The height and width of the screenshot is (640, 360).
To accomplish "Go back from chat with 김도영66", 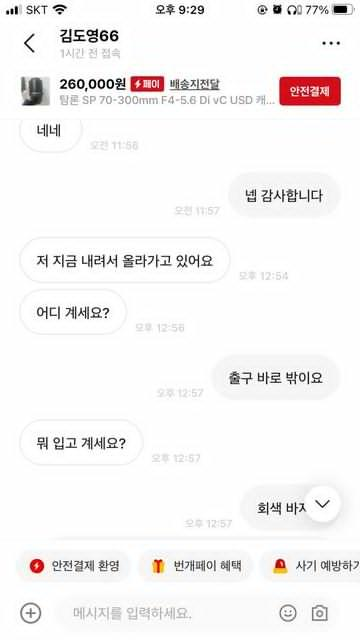I will point(29,43).
